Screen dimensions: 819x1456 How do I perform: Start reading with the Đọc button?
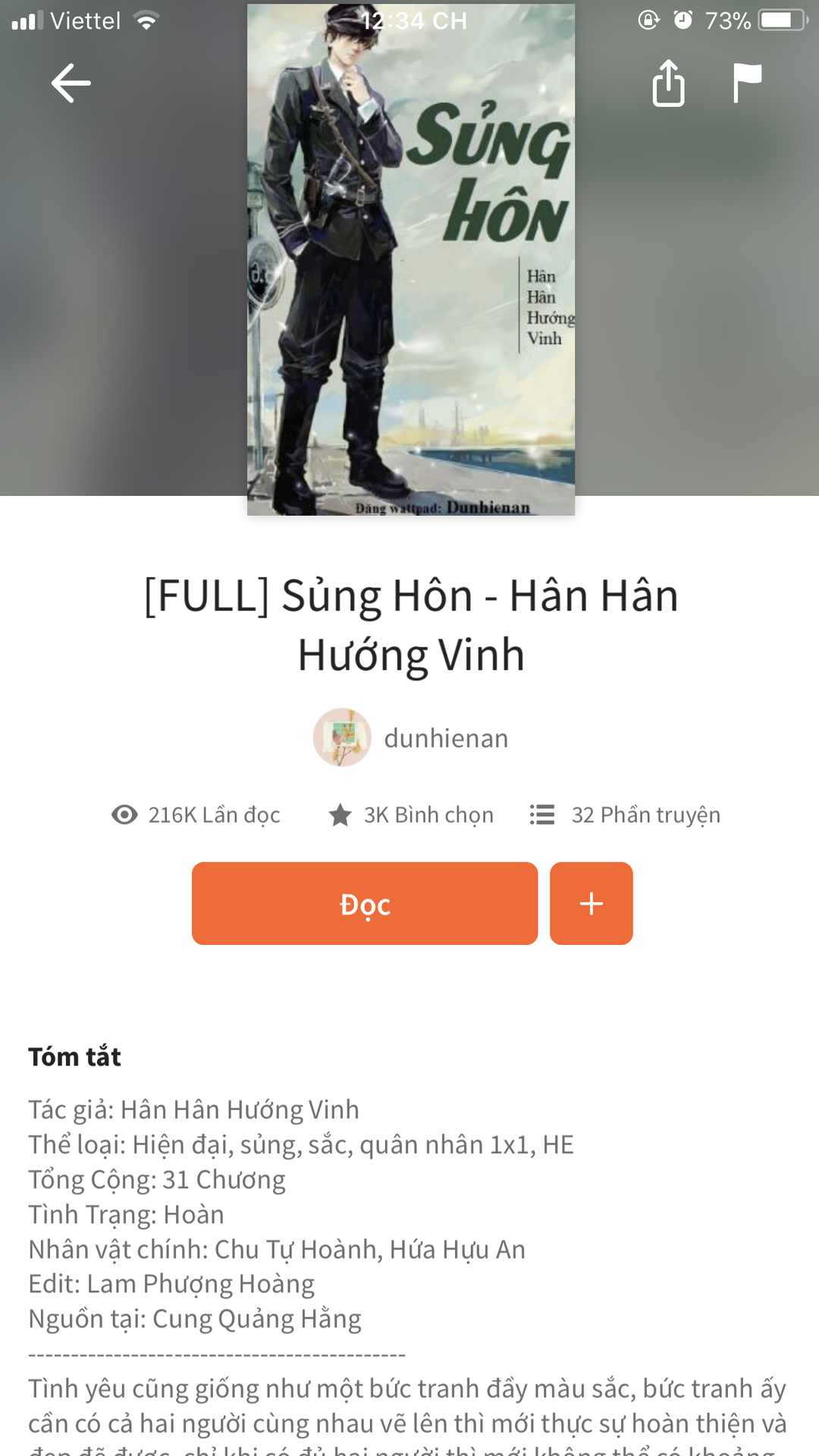point(365,903)
